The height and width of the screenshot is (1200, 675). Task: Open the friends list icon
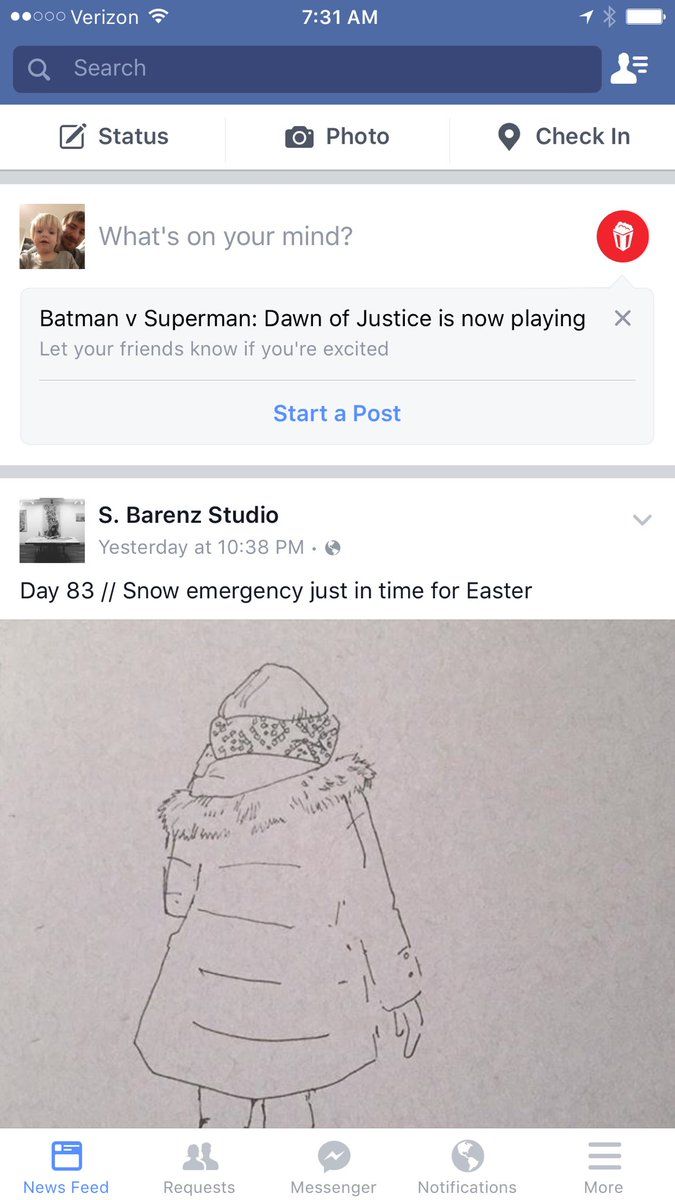(629, 68)
